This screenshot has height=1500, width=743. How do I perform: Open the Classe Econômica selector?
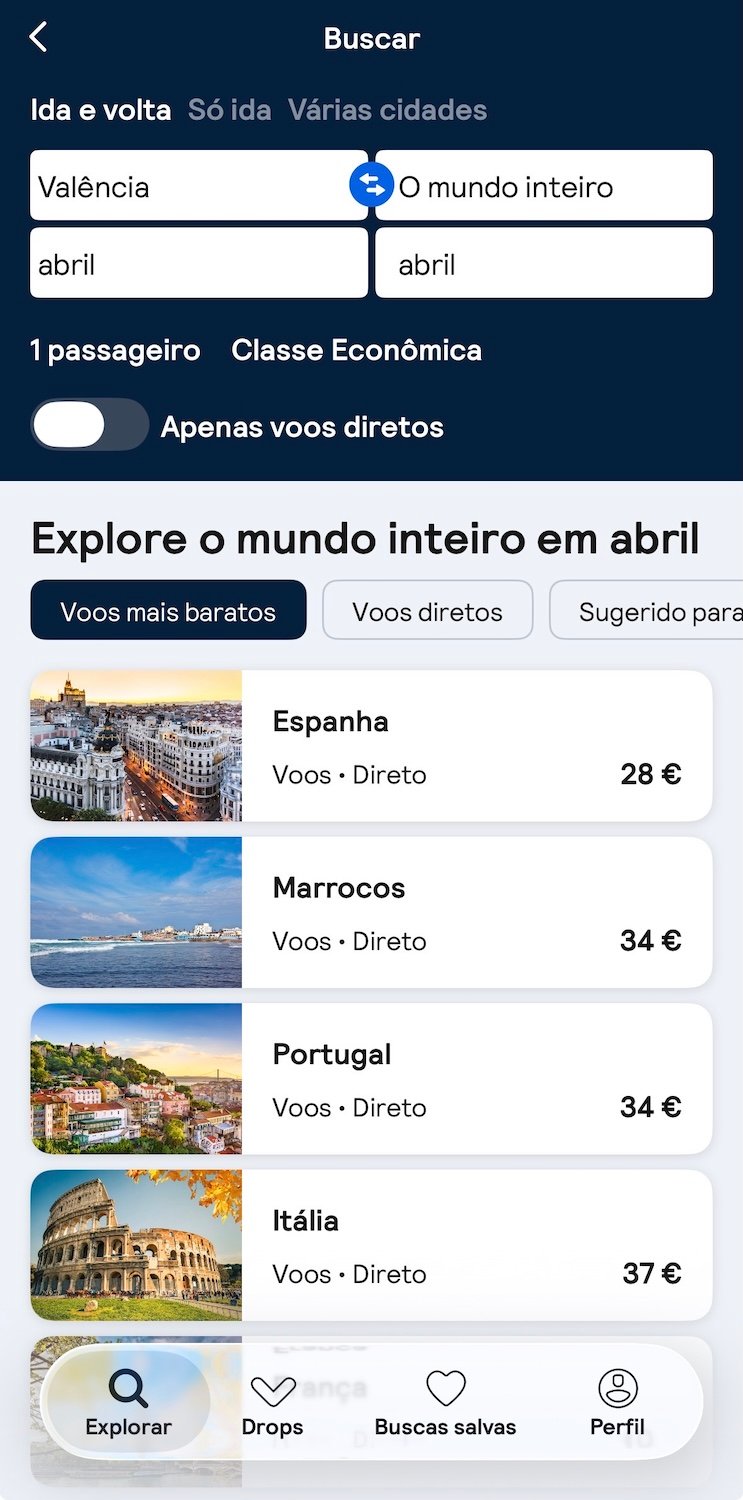tap(356, 349)
